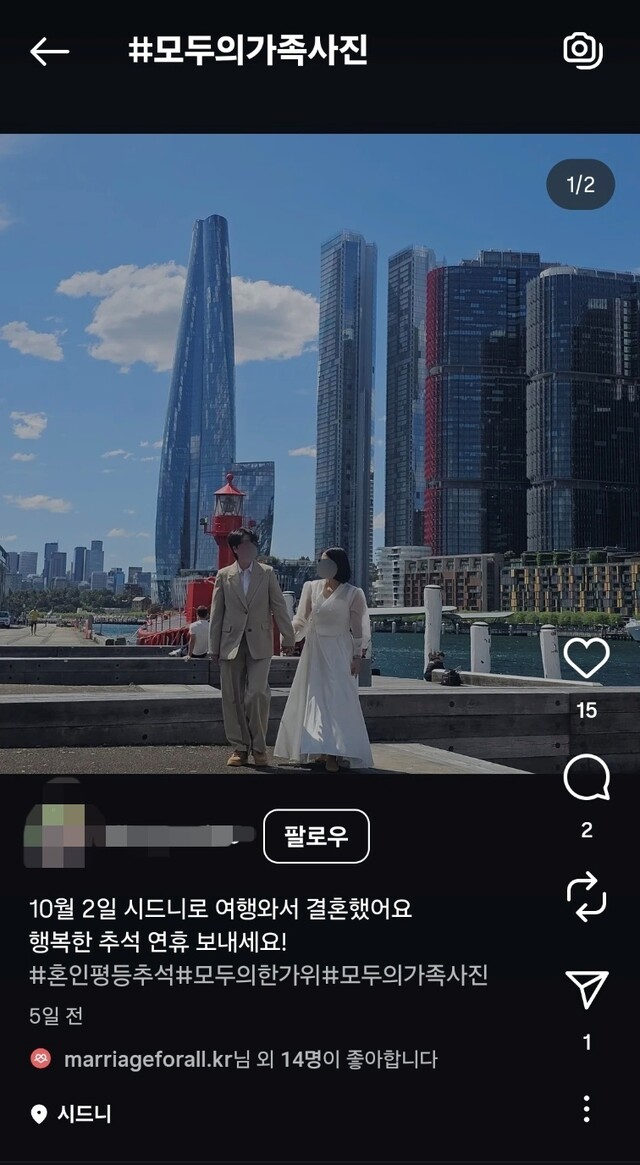Open the three-dot more options menu

[x=586, y=1108]
